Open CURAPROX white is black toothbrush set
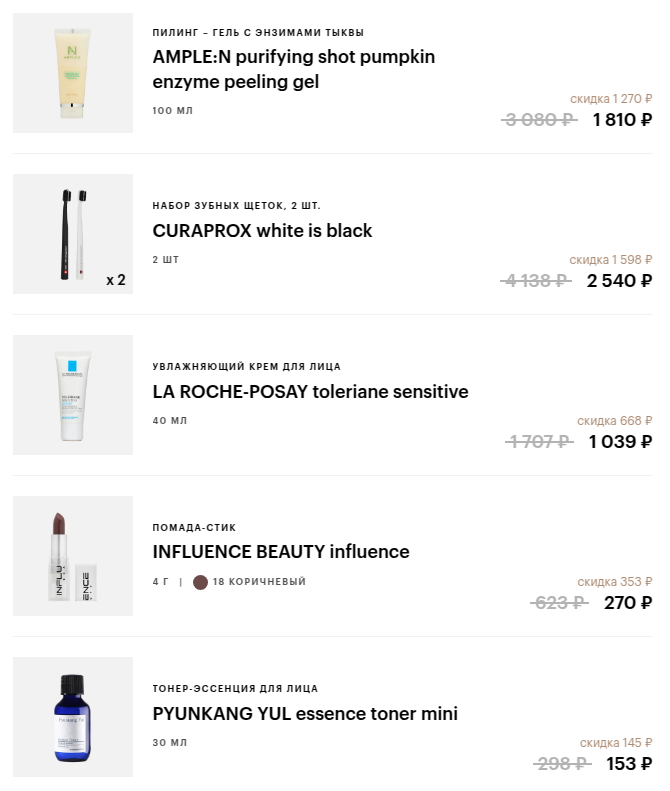Viewport: 670px width, 791px height. (x=262, y=231)
